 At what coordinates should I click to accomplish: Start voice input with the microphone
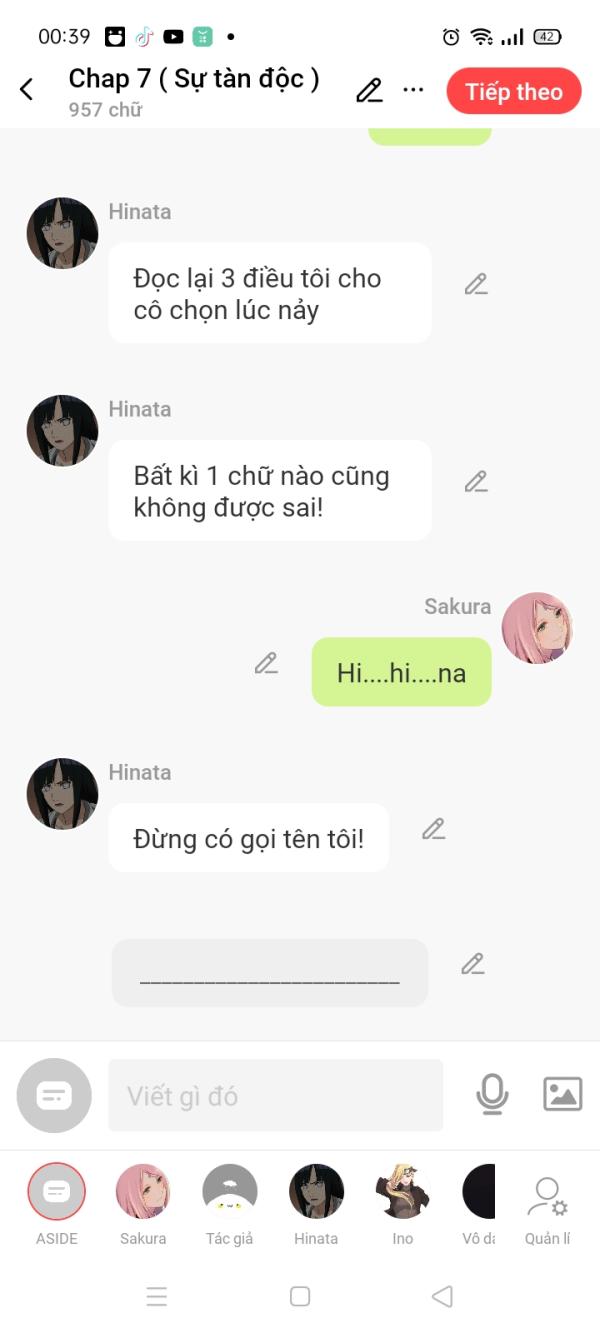coord(491,1094)
